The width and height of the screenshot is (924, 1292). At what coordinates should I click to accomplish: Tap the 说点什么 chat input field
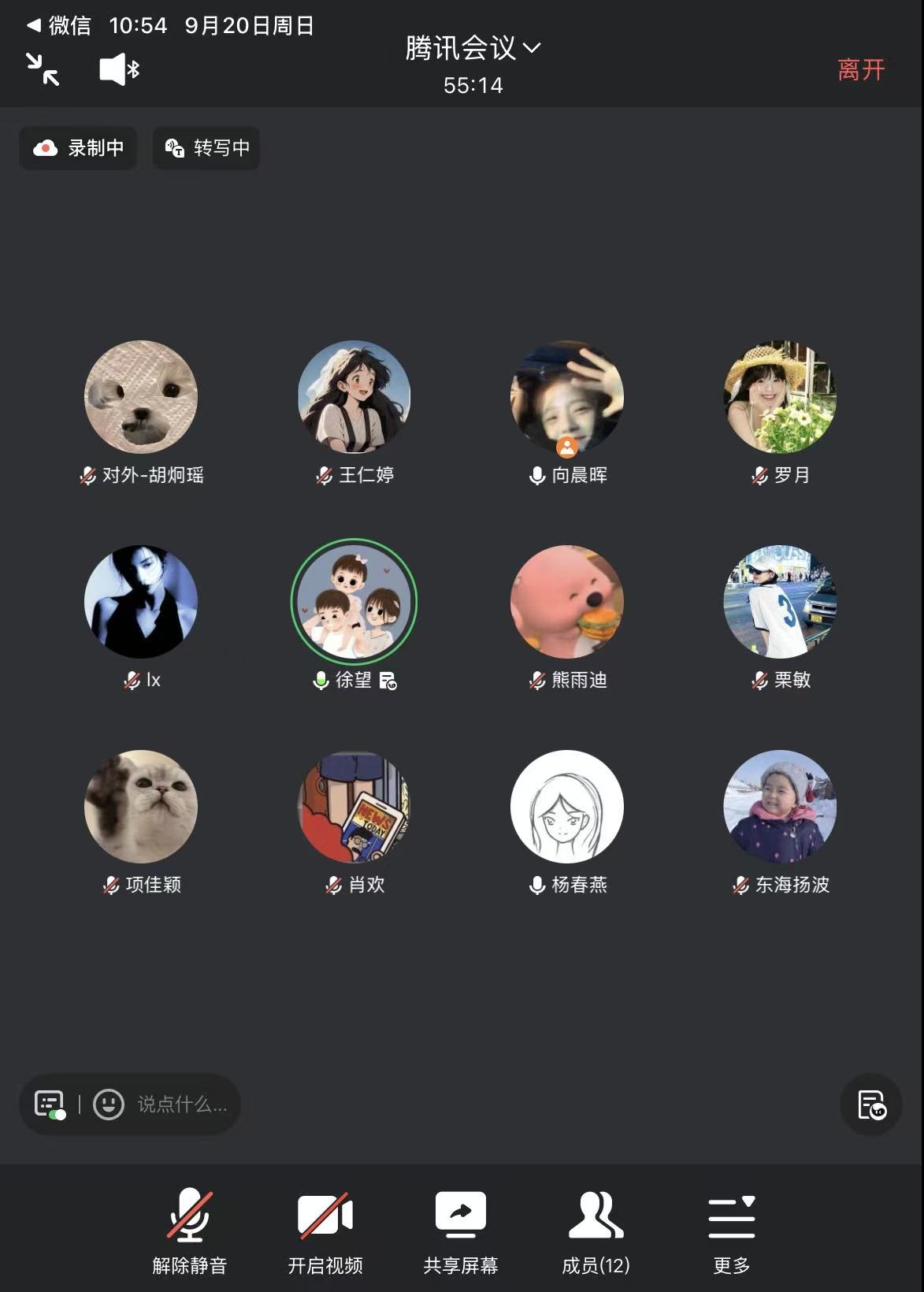182,1105
